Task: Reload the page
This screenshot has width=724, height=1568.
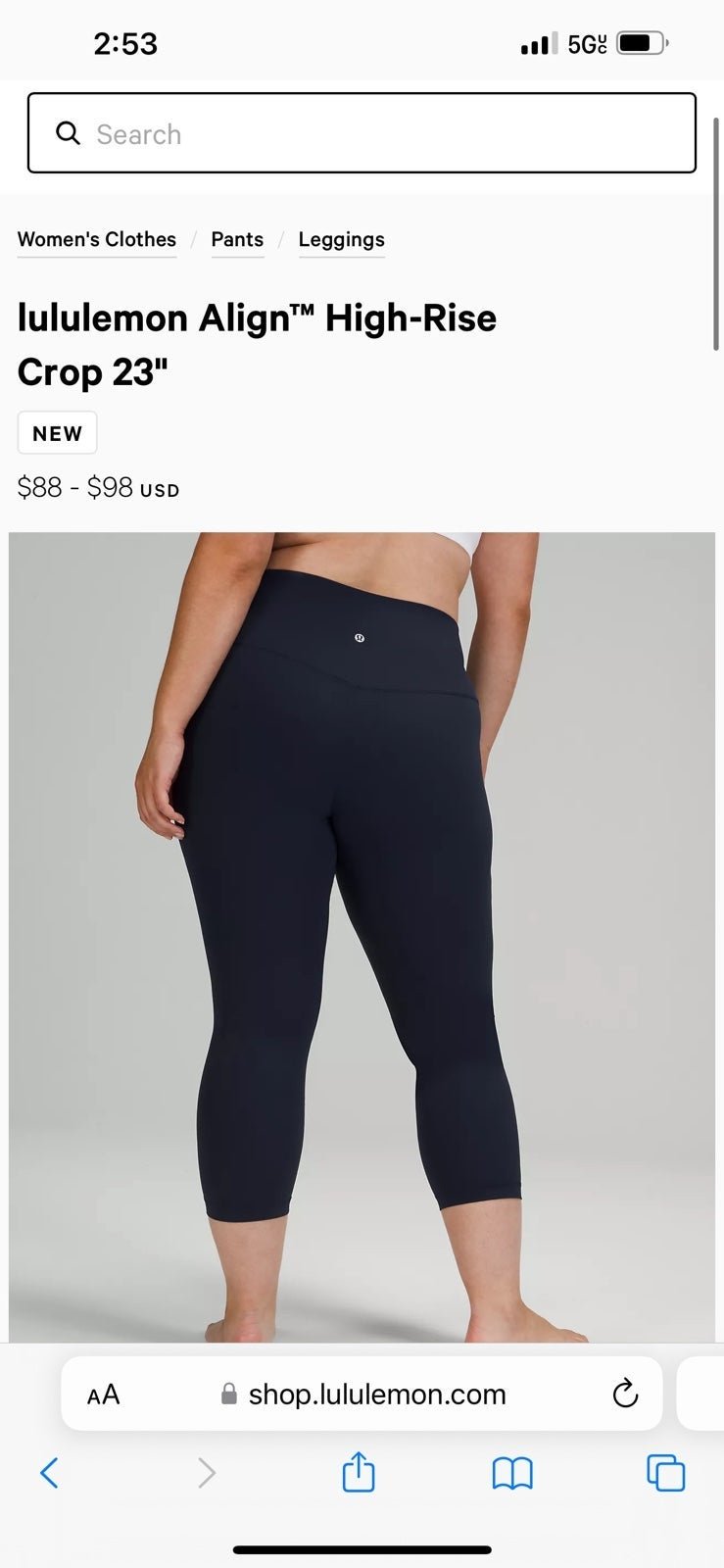Action: click(625, 1394)
